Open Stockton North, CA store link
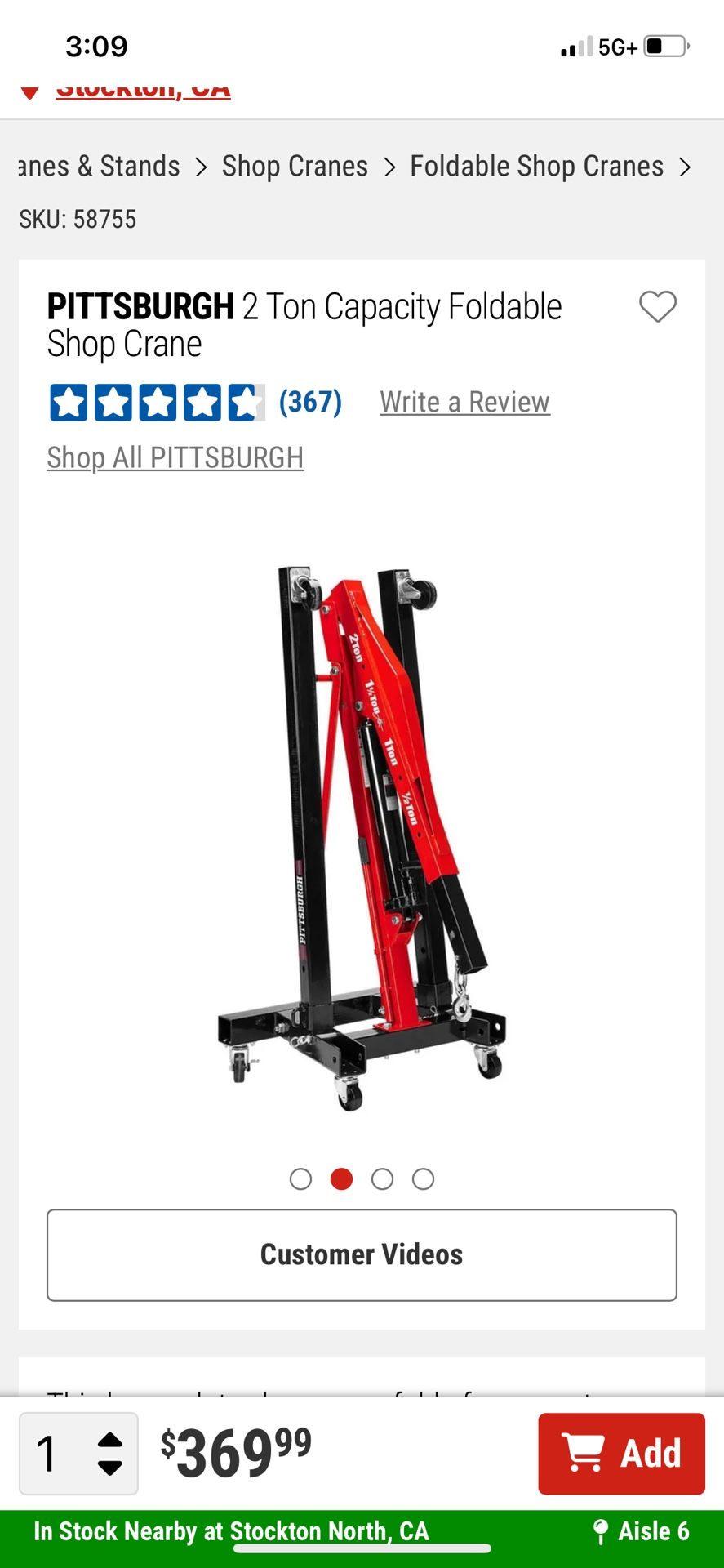Image resolution: width=724 pixels, height=1568 pixels. click(x=329, y=1530)
